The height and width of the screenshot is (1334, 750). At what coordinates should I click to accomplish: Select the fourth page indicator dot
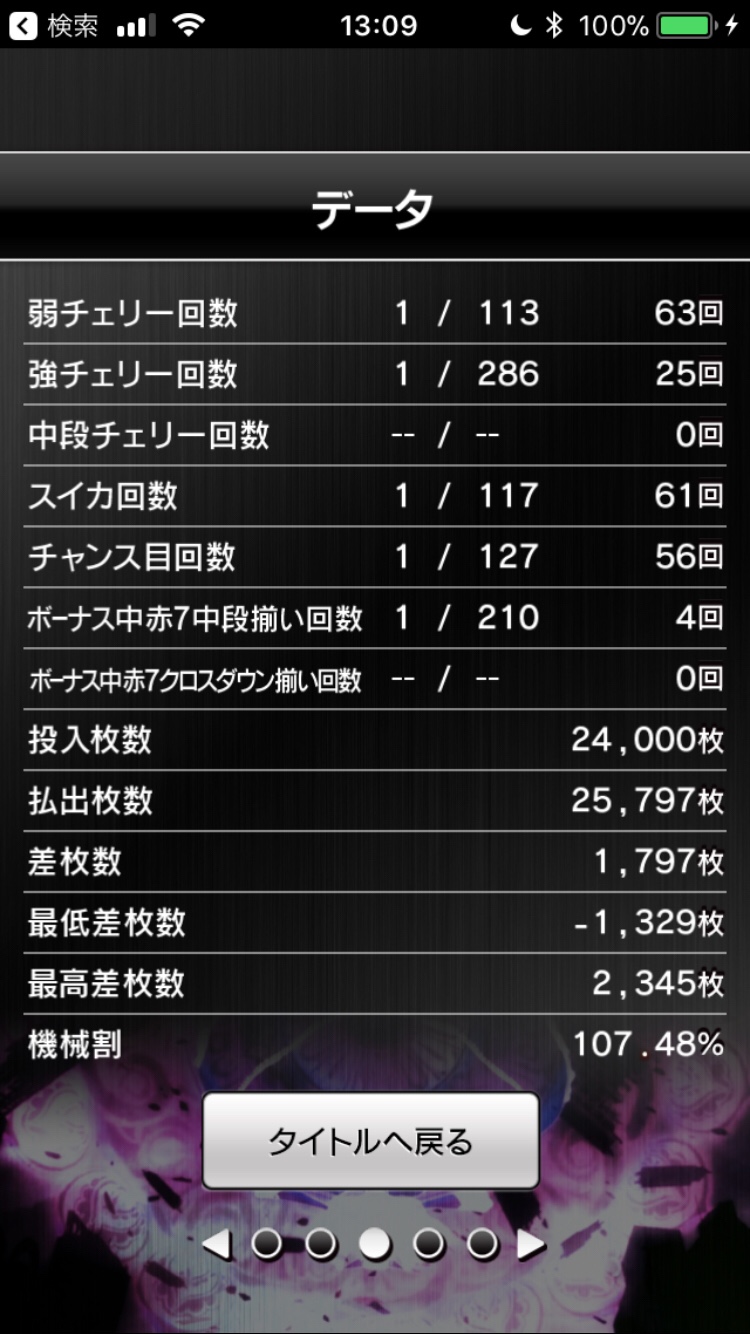coord(429,1244)
